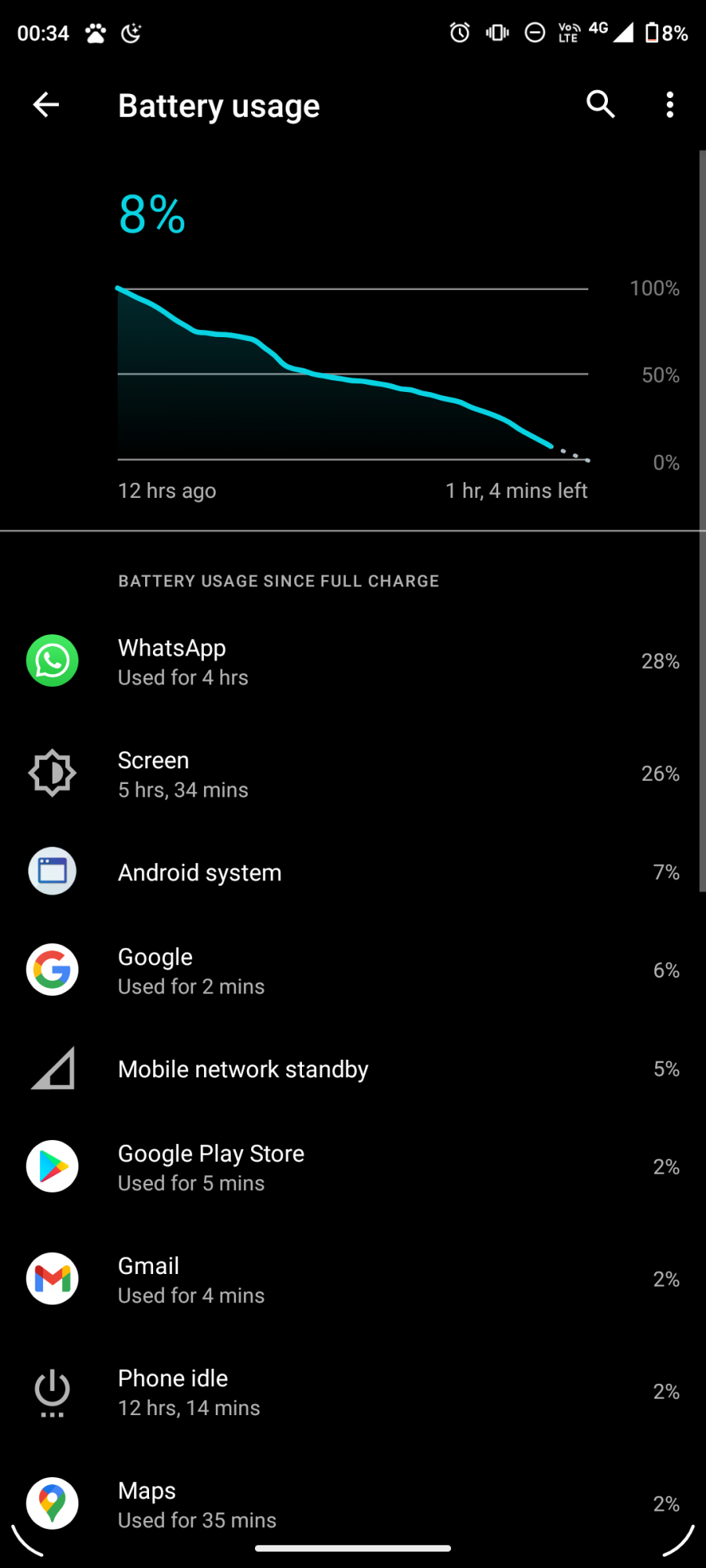Viewport: 706px width, 1568px height.
Task: Open search in Battery usage
Action: click(x=600, y=104)
